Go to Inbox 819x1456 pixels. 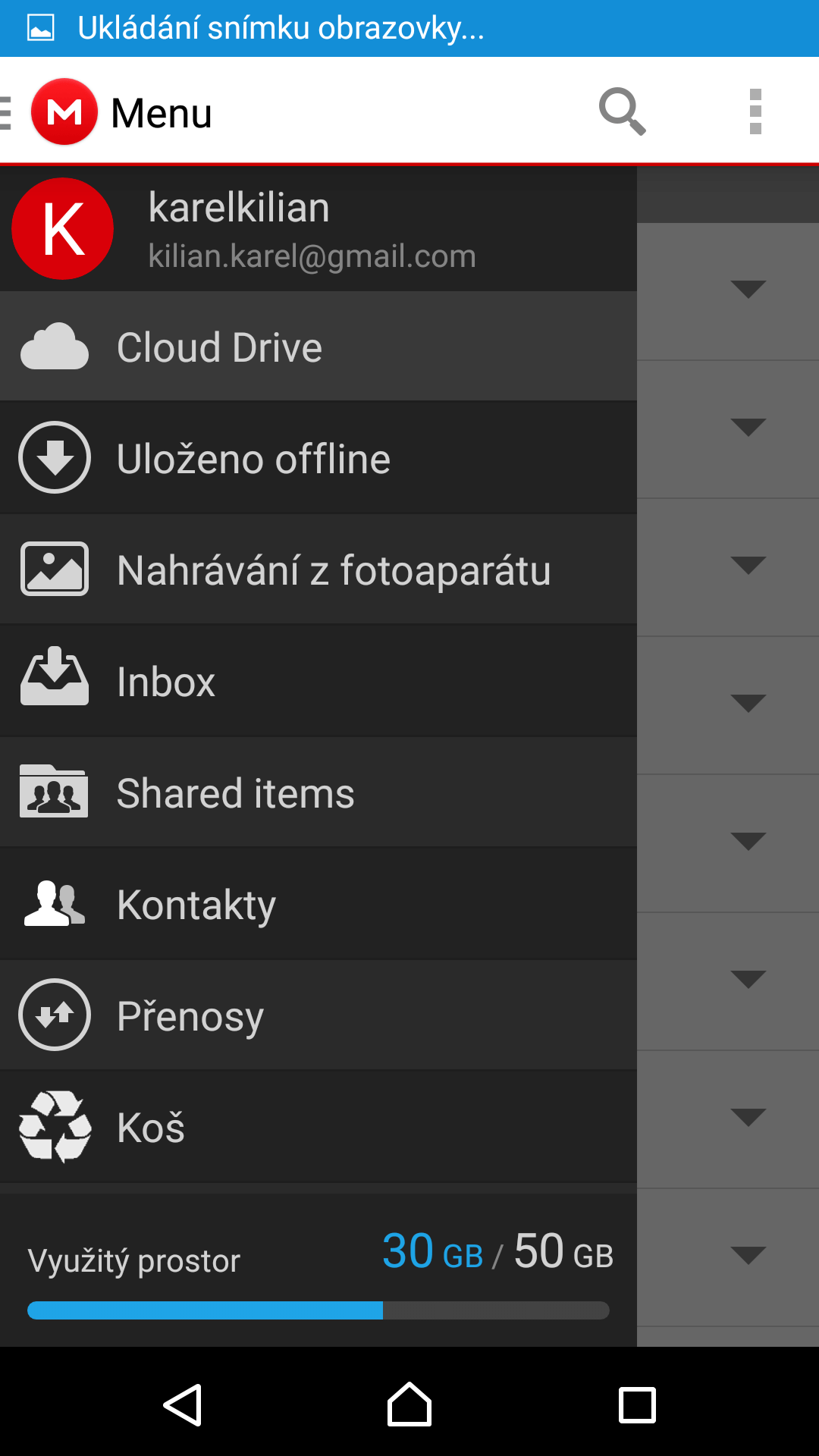tap(318, 681)
